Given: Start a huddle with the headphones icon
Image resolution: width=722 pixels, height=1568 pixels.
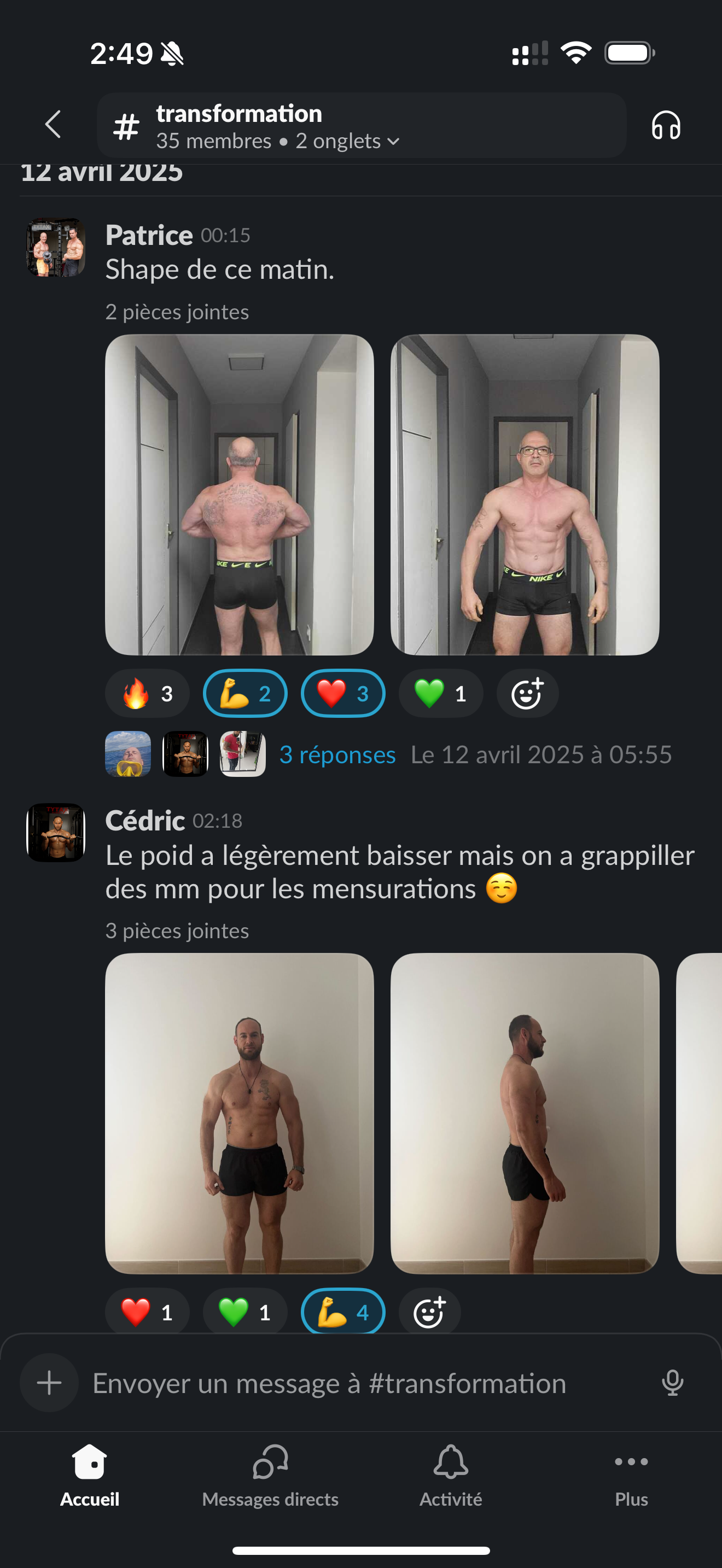Looking at the screenshot, I should (x=665, y=125).
